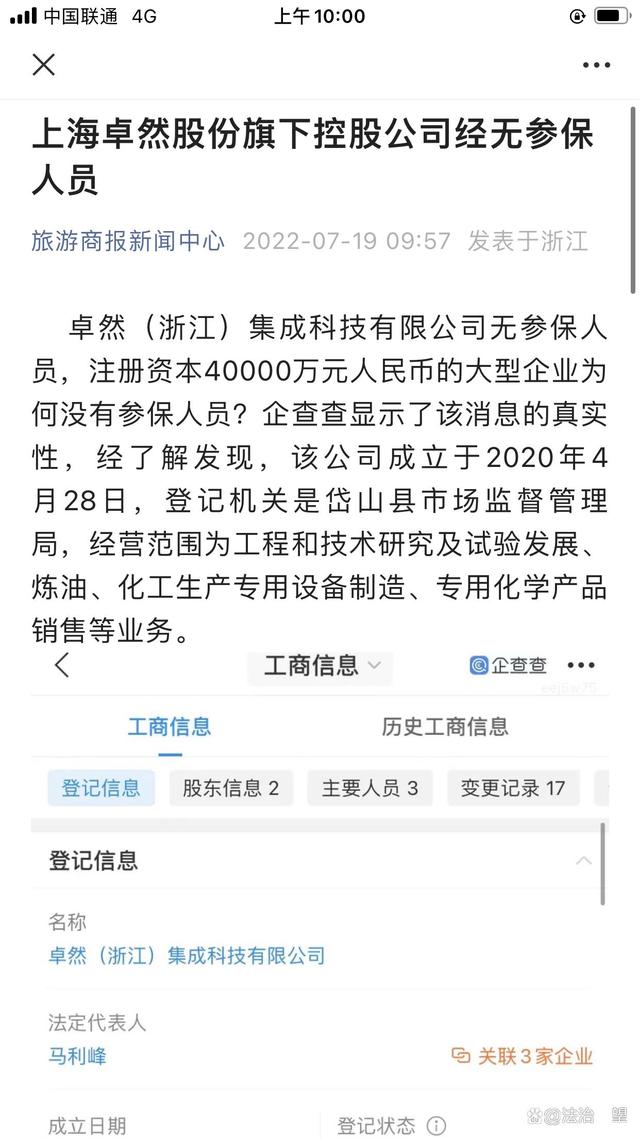640x1138 pixels.
Task: Close the article page
Action: click(44, 65)
